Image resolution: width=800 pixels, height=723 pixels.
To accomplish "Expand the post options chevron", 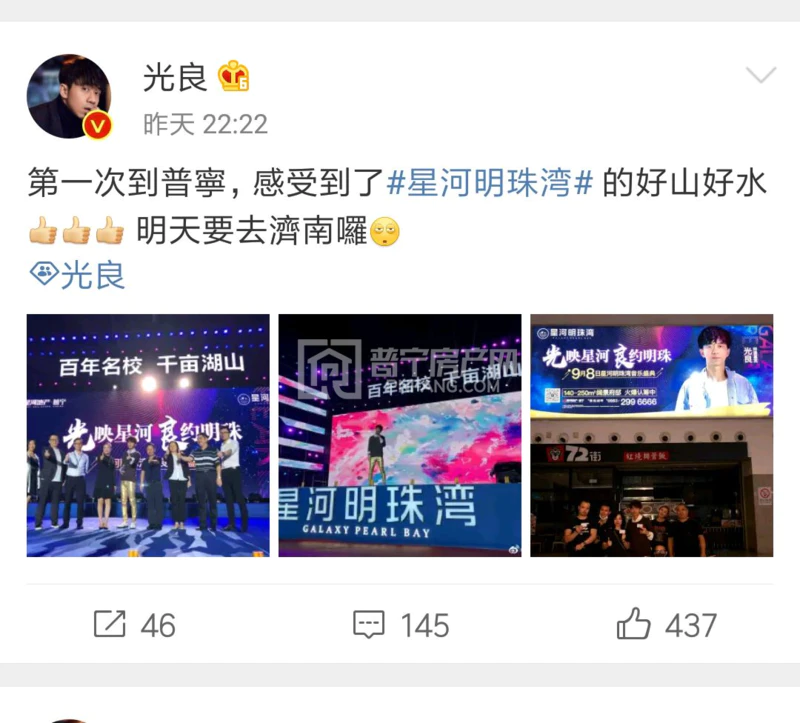I will 761,76.
